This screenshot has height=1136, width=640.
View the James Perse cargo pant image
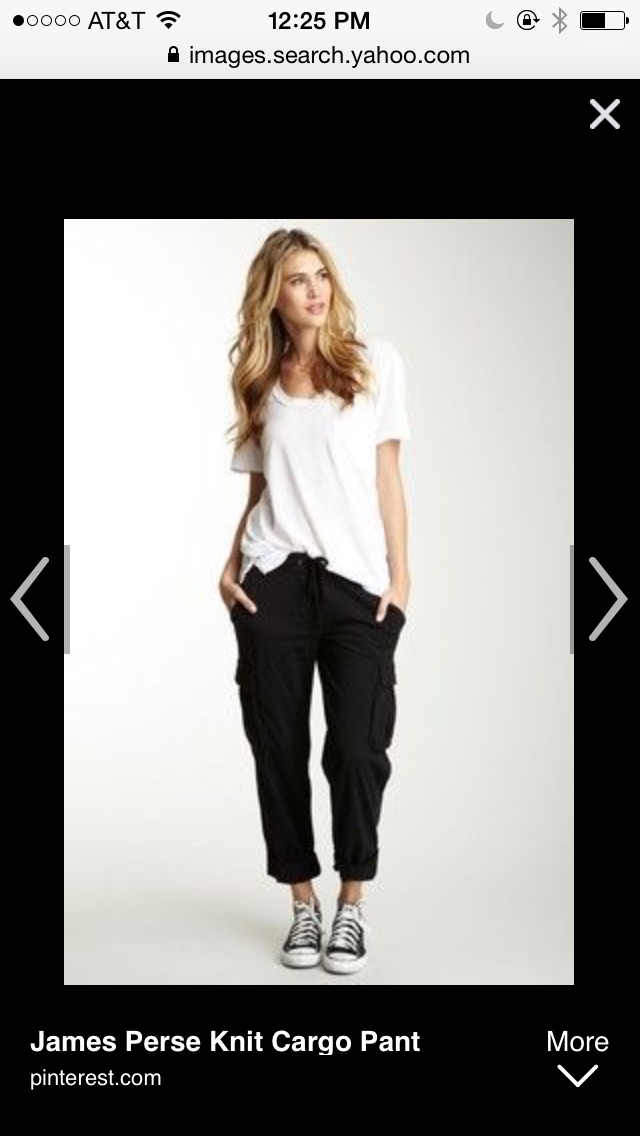click(319, 601)
